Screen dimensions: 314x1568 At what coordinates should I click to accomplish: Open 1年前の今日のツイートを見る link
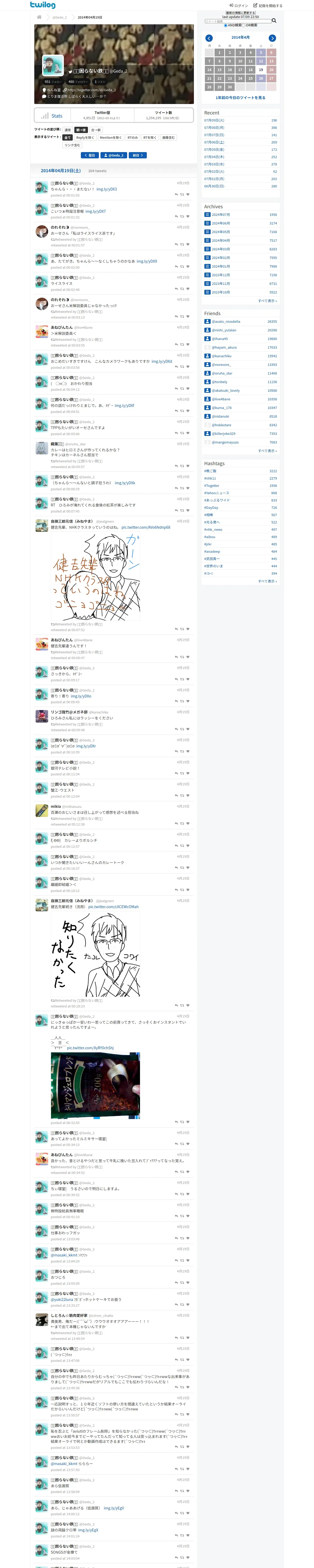240,97
